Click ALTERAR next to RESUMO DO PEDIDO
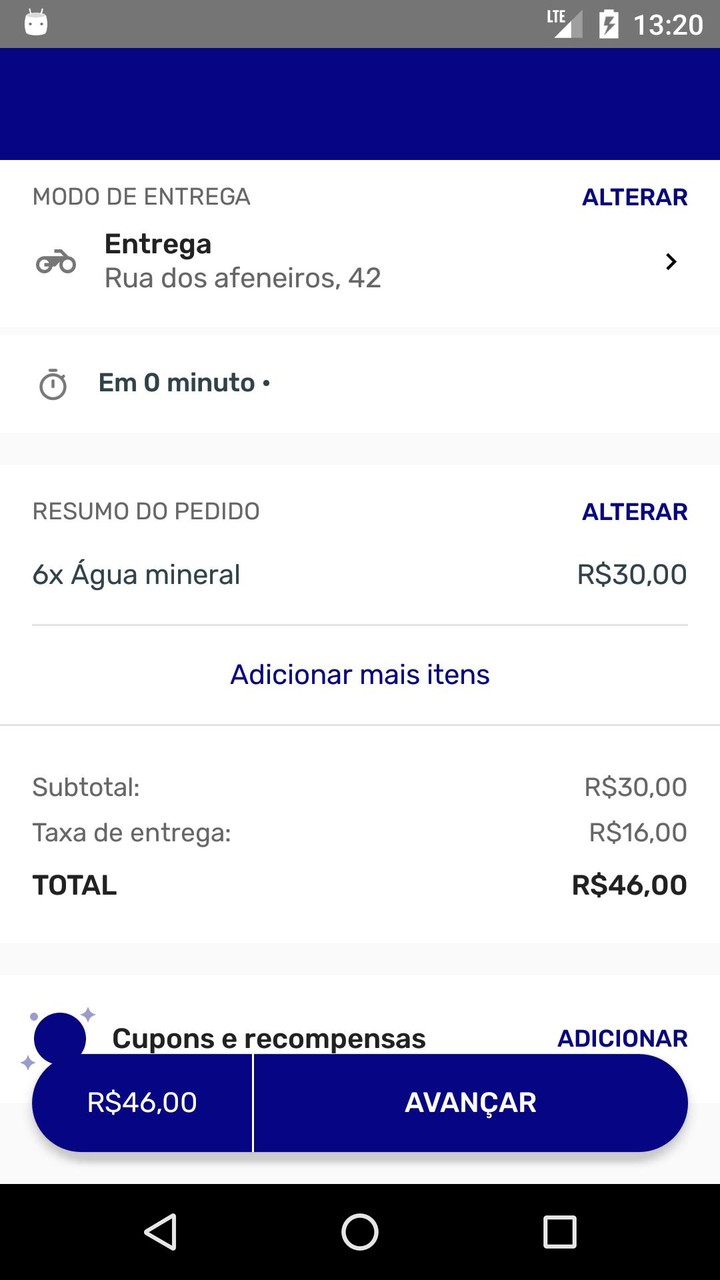 pyautogui.click(x=634, y=511)
